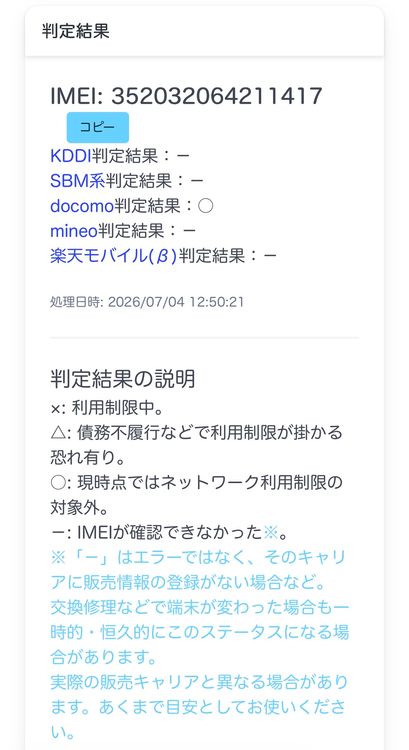Follow the mineo link
Viewport: 409px width, 750px height.
[74, 231]
